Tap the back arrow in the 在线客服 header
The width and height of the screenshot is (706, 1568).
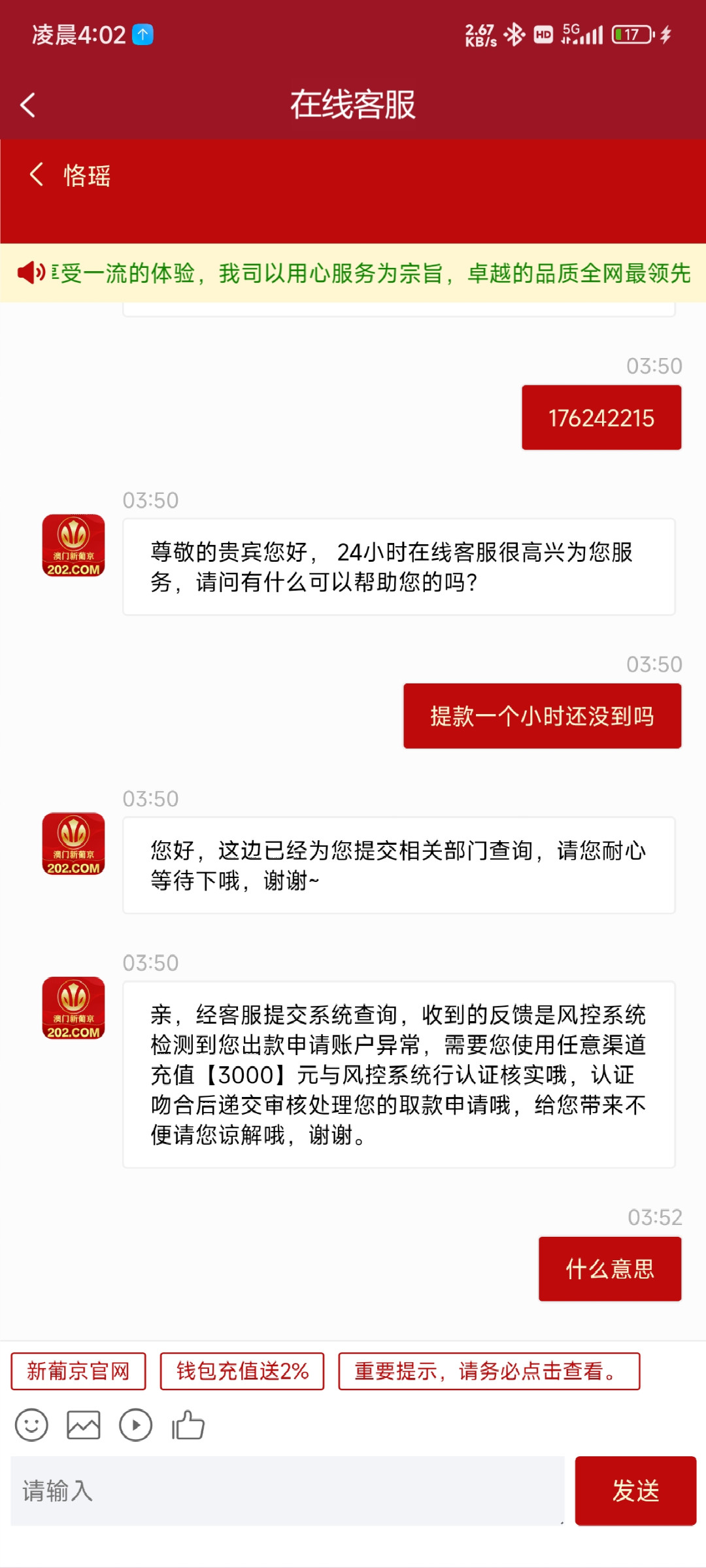click(27, 105)
